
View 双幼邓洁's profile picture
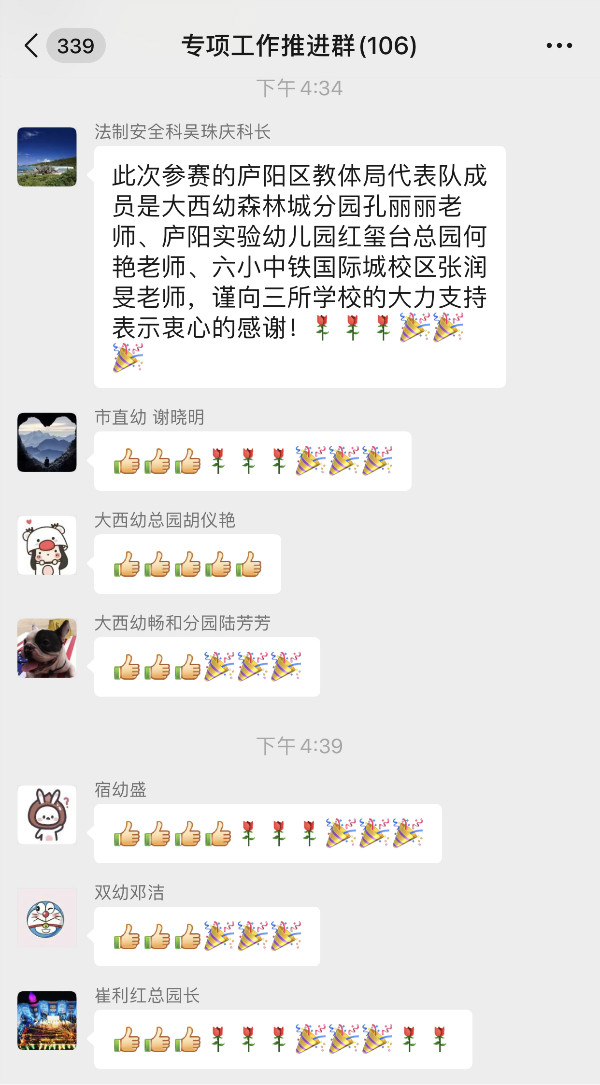(x=47, y=917)
